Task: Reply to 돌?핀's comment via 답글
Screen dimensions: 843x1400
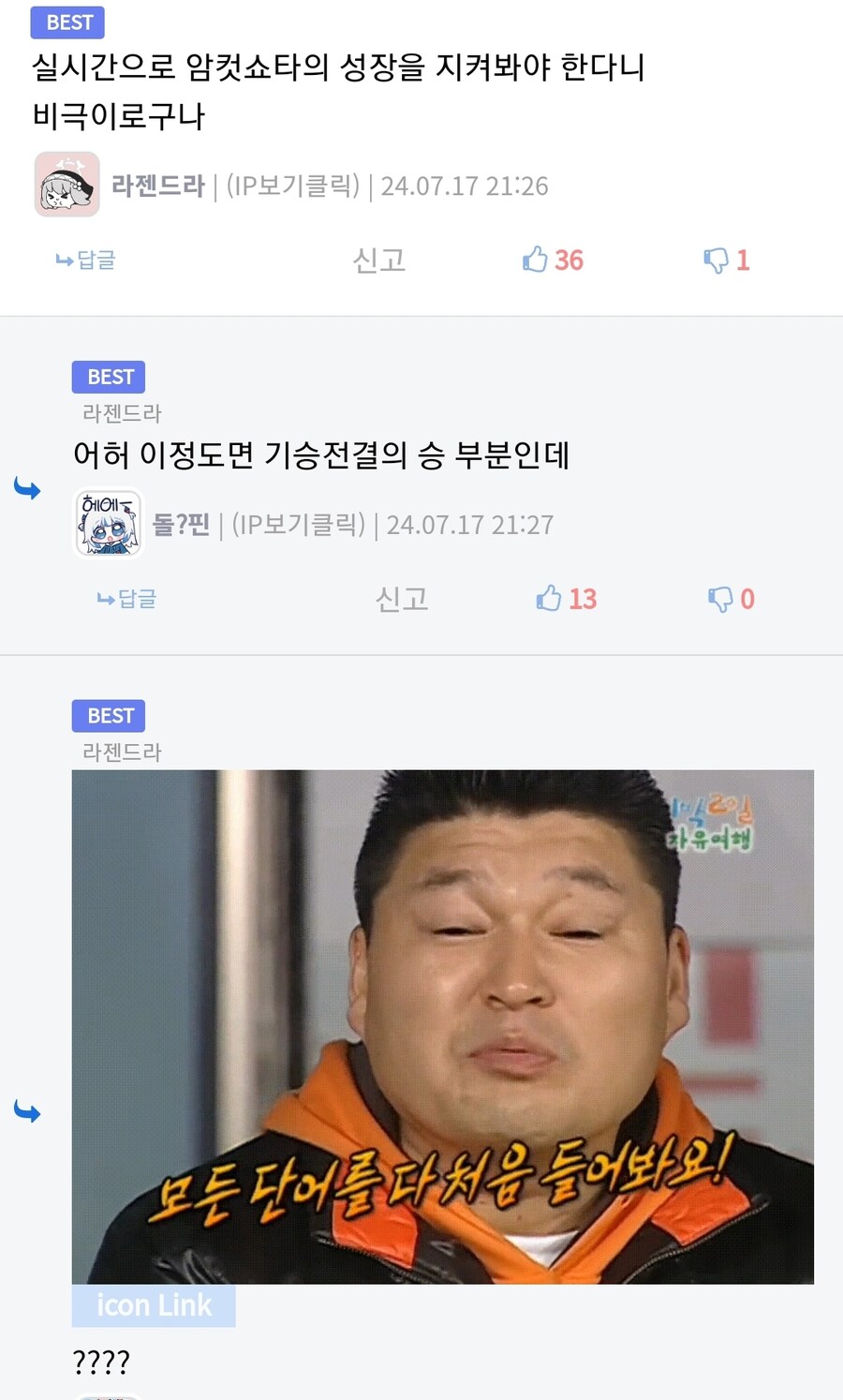Action: (x=126, y=598)
